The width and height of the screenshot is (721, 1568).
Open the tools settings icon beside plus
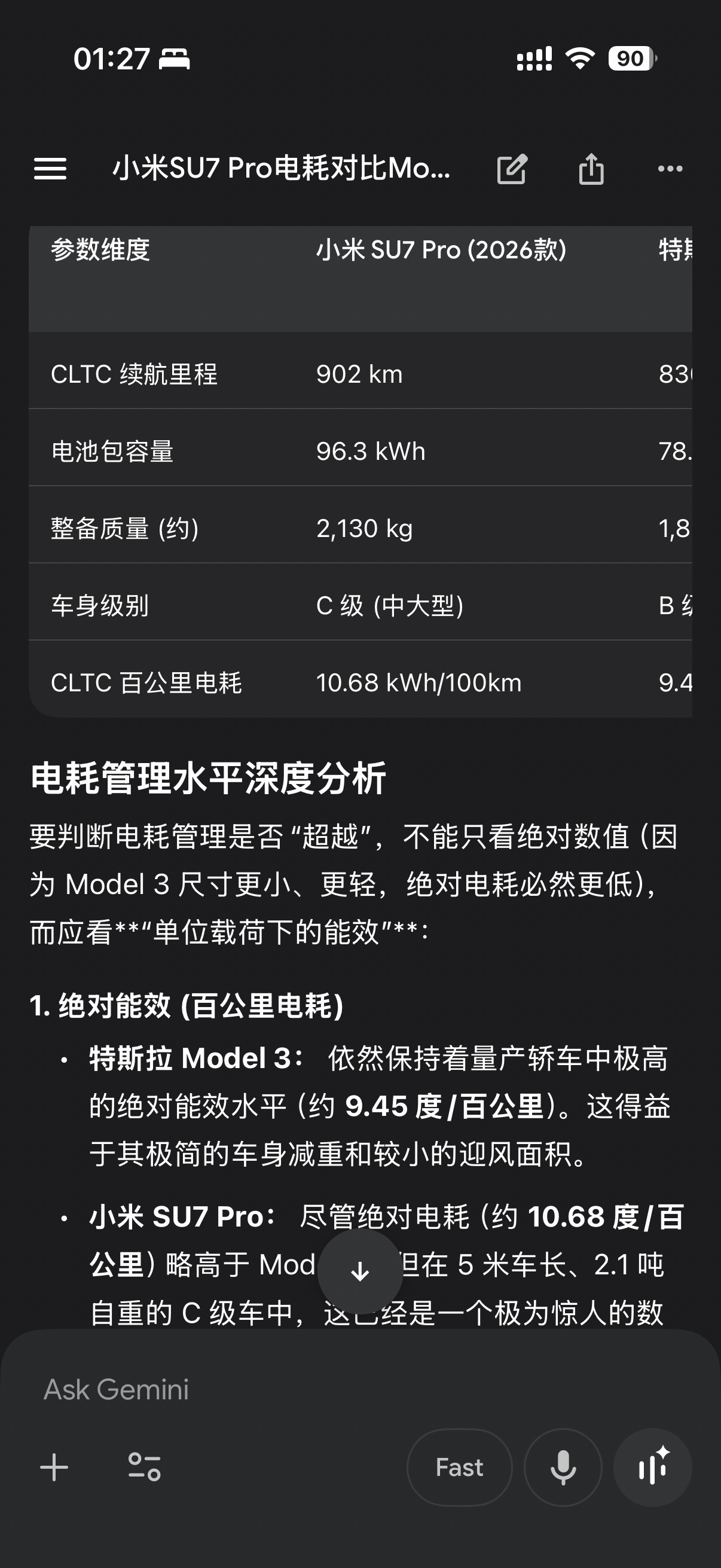tap(142, 1467)
